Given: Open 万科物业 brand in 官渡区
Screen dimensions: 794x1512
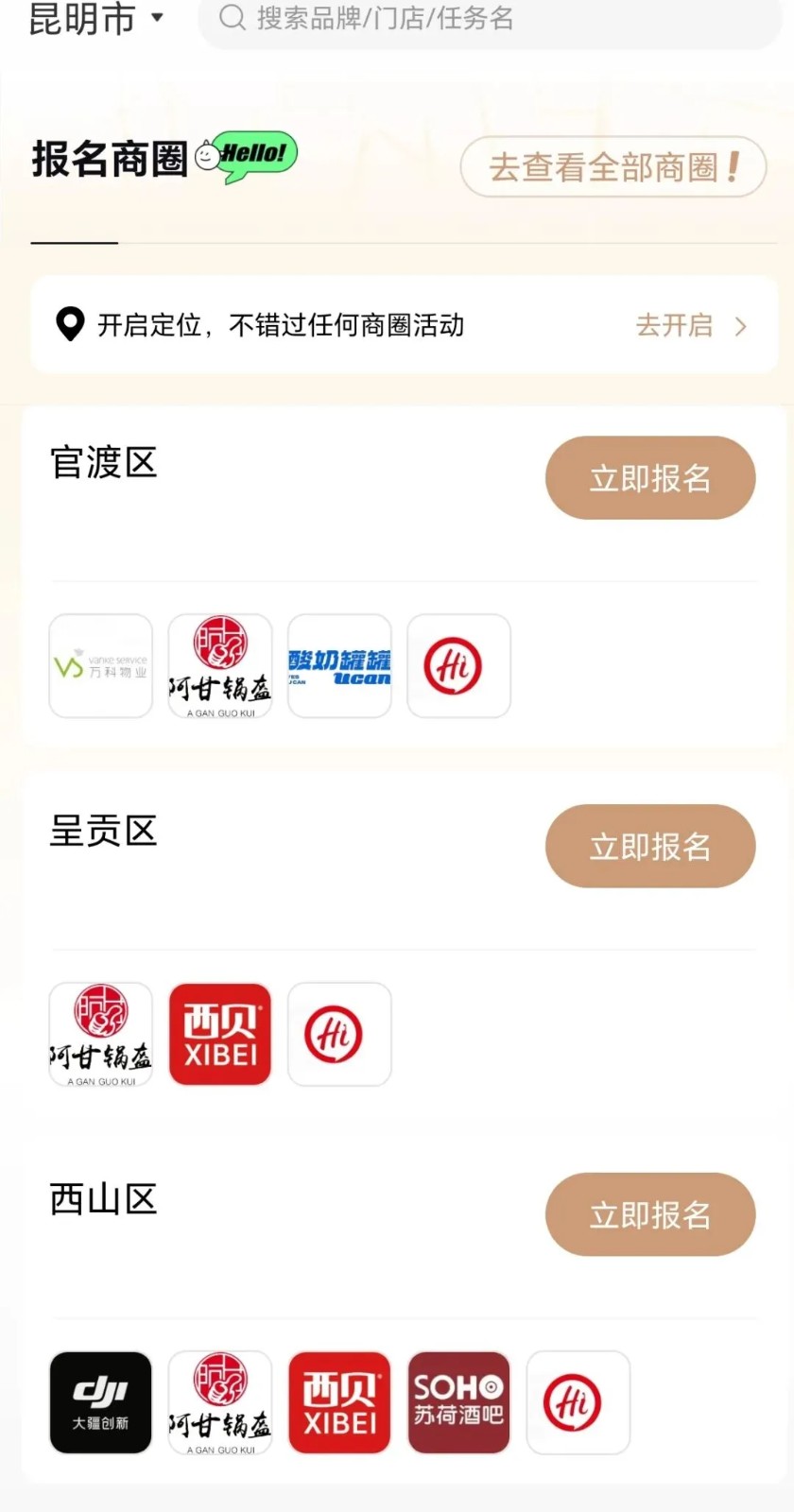Looking at the screenshot, I should tap(101, 666).
